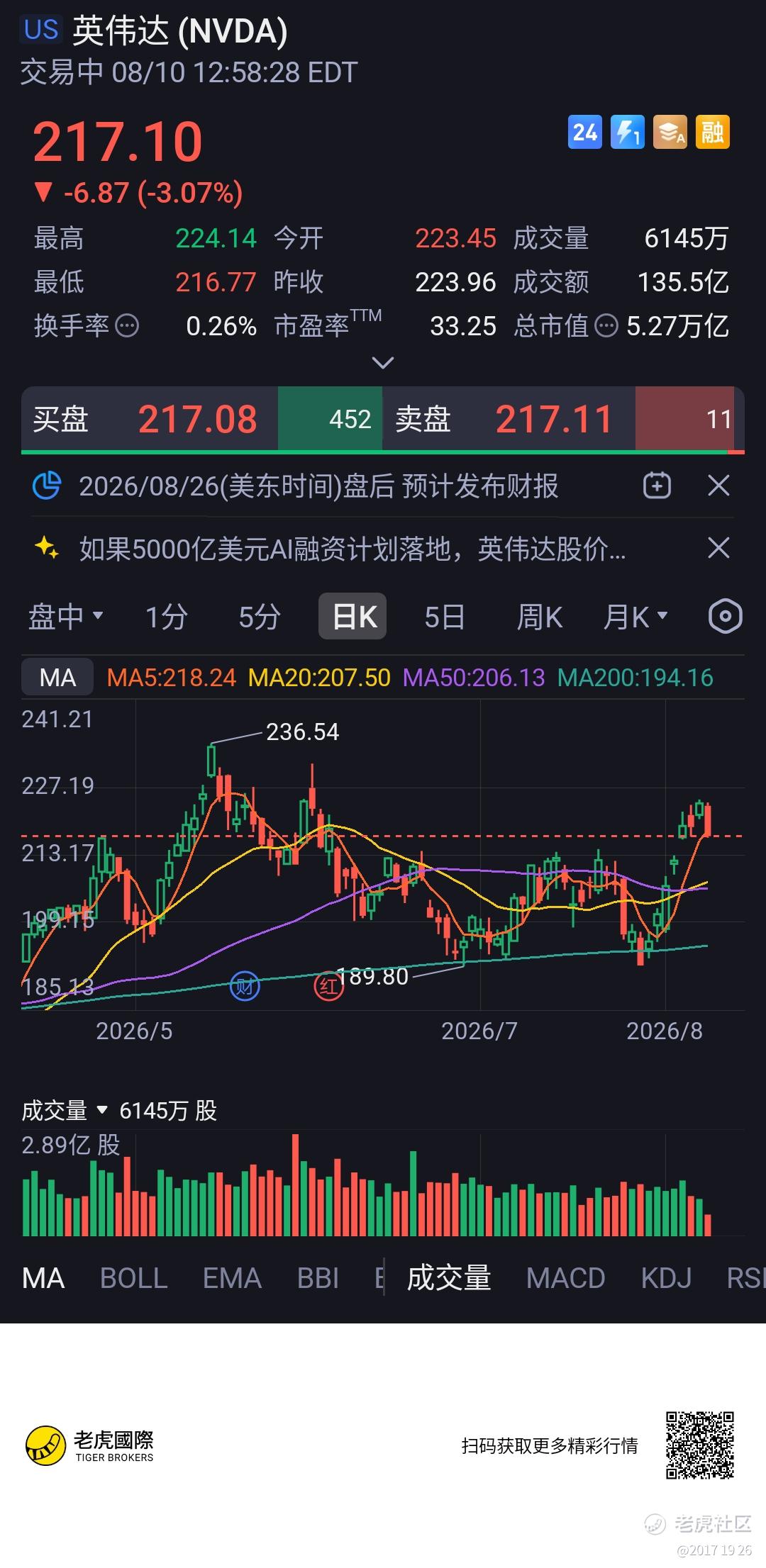Select the EMA overlay indicator
This screenshot has height=1568, width=766.
[232, 1278]
